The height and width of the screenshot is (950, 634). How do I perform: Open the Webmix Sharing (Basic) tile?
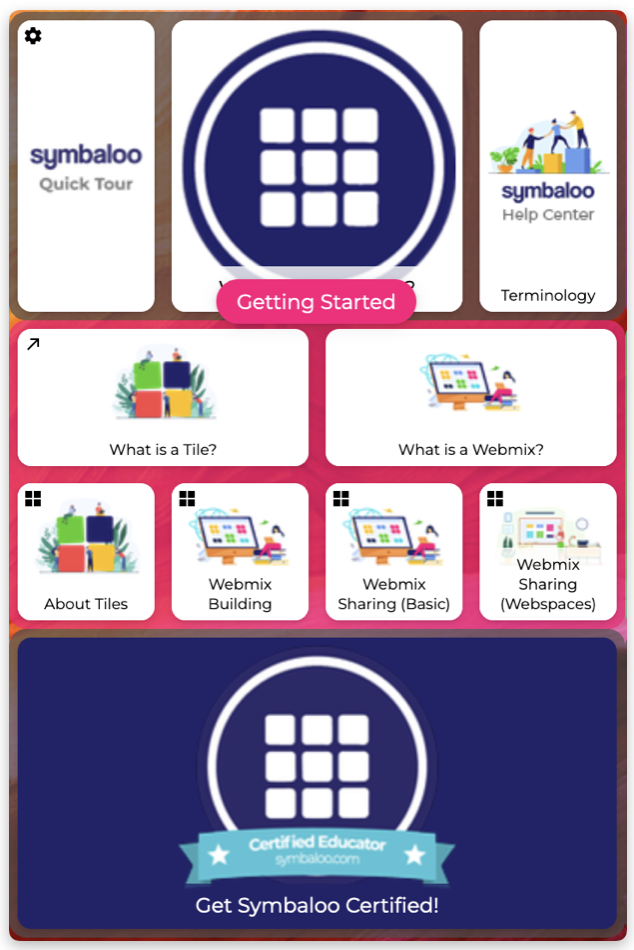tap(394, 552)
